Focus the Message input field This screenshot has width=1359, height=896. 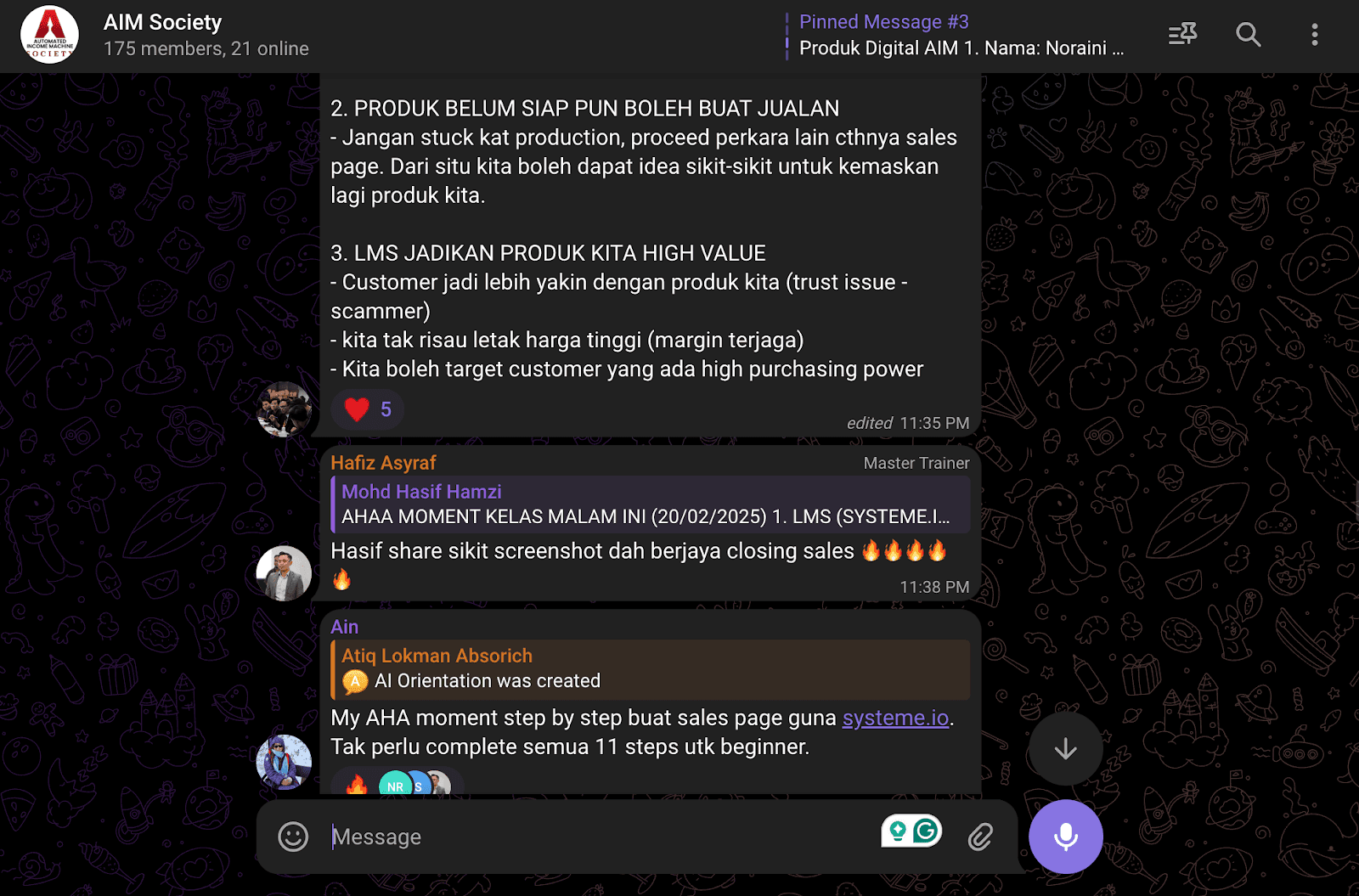(x=595, y=837)
